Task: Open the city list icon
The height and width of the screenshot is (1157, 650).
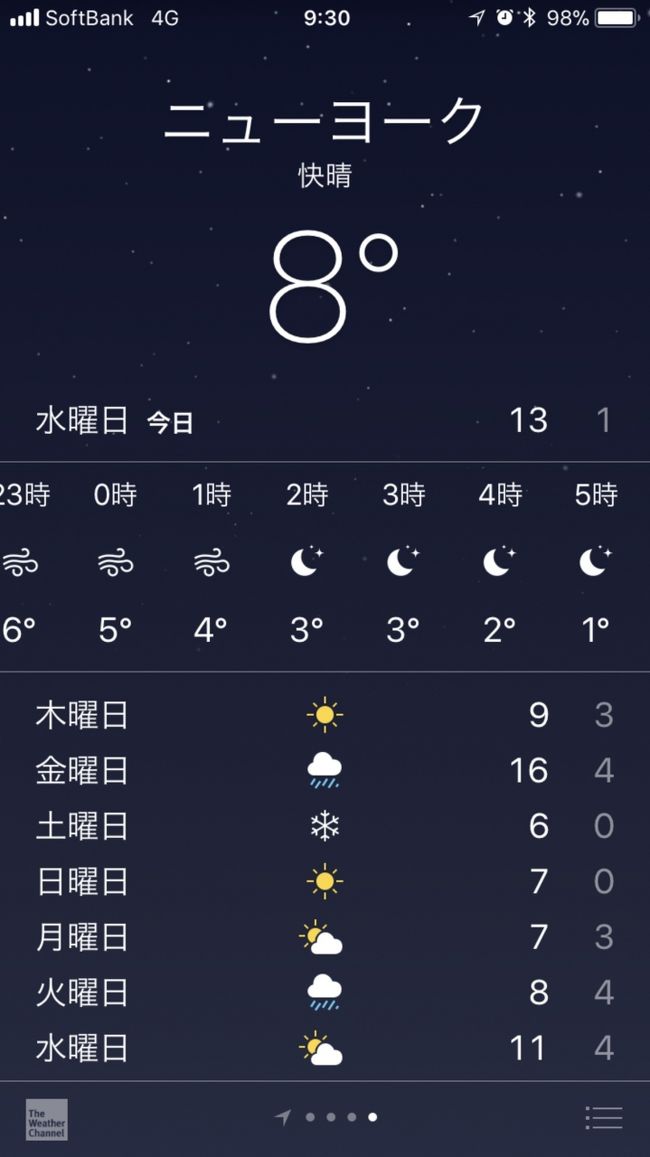Action: tap(604, 1117)
